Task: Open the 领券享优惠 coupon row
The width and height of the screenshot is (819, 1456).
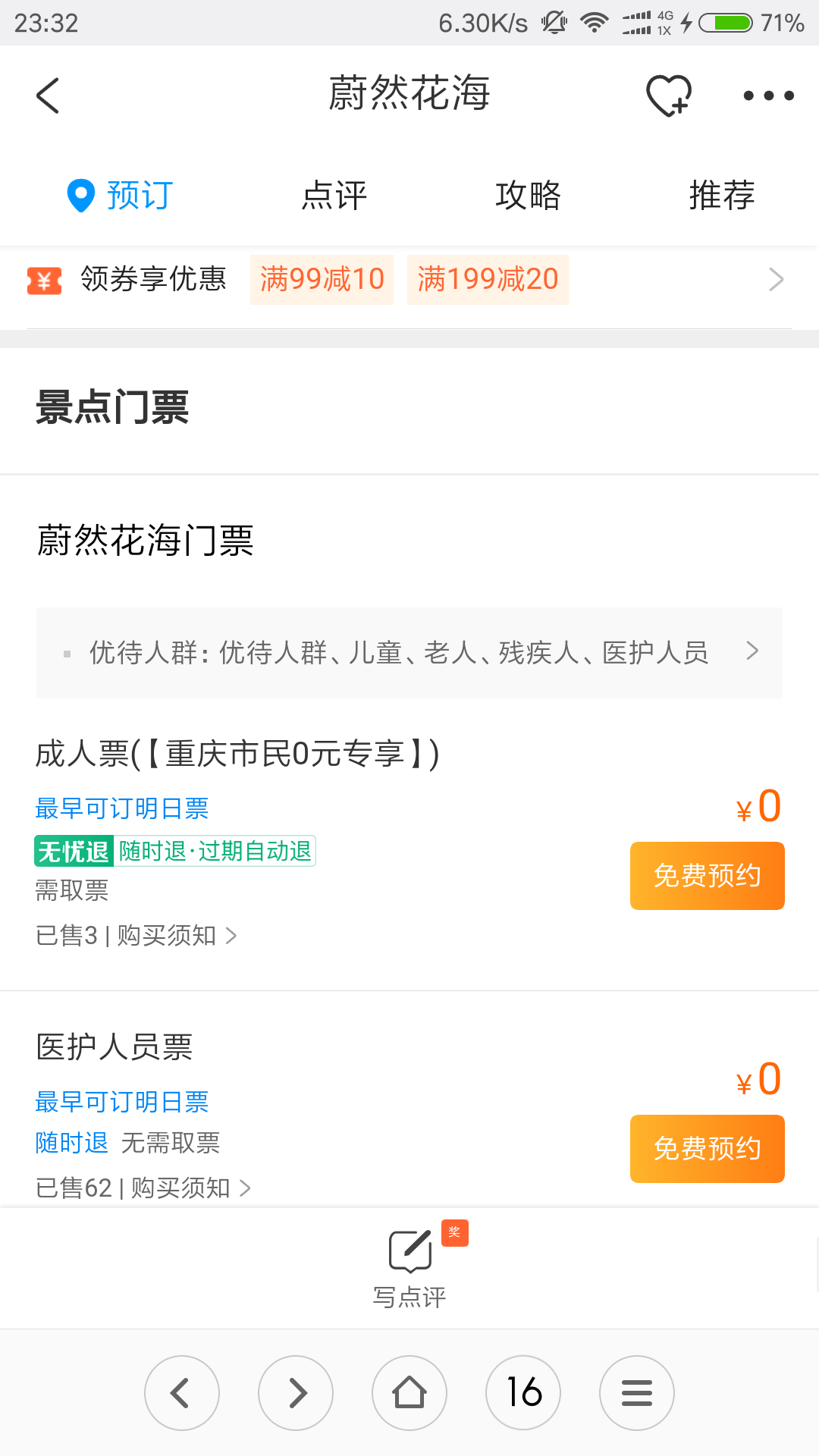Action: 409,280
